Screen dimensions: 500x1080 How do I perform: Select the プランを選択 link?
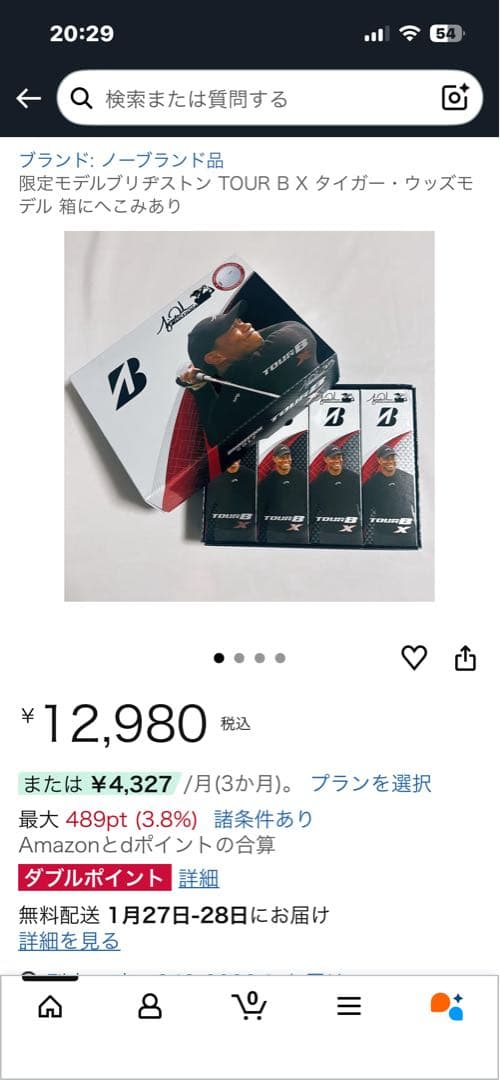[x=371, y=783]
